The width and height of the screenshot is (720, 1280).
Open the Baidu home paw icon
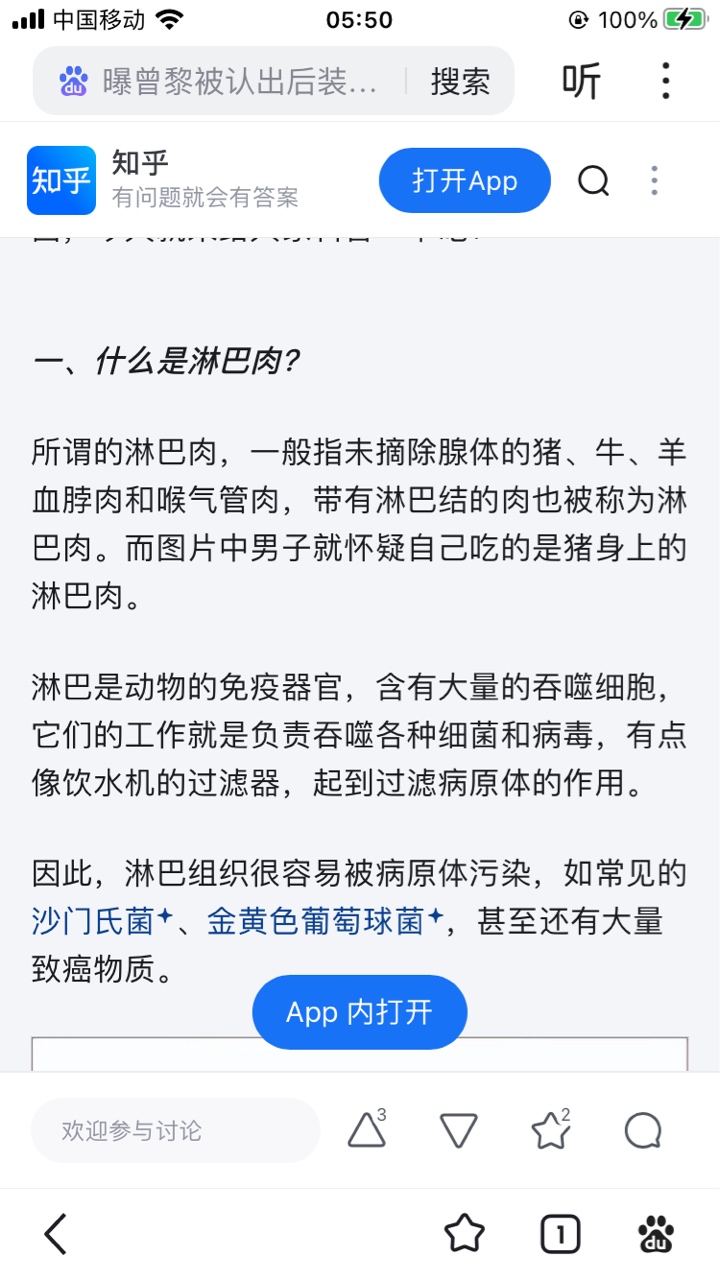click(x=656, y=1234)
